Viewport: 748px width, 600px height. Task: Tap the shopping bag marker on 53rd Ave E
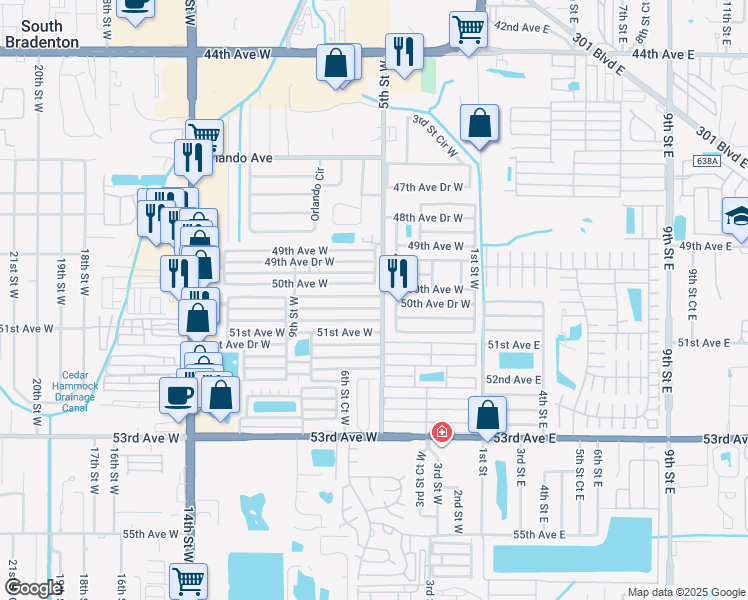[x=487, y=414]
